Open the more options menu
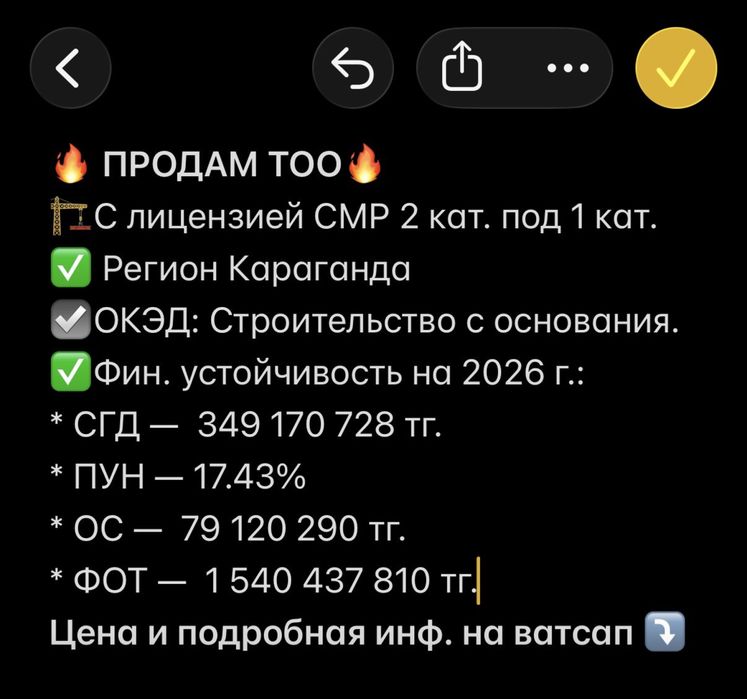747x699 pixels. click(568, 68)
